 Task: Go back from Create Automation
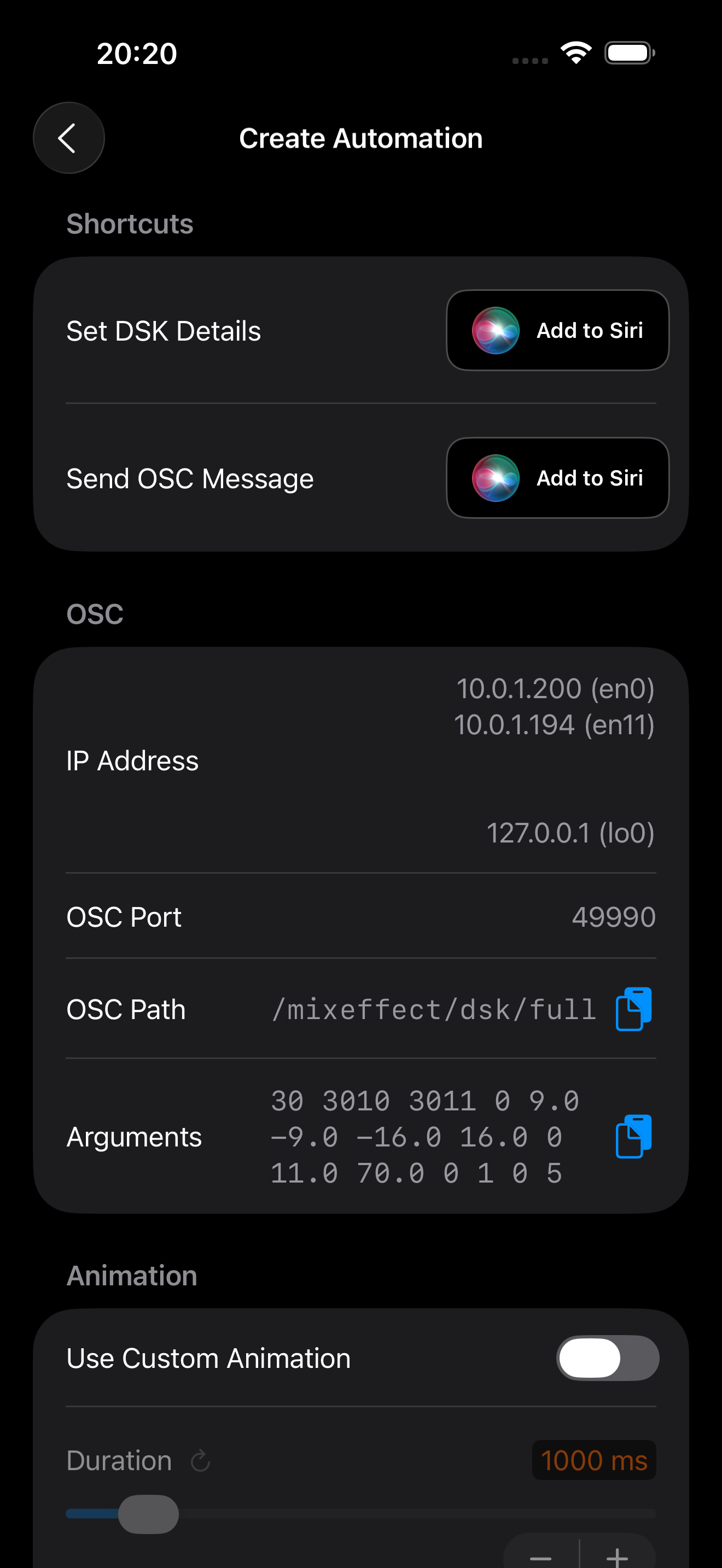coord(68,138)
